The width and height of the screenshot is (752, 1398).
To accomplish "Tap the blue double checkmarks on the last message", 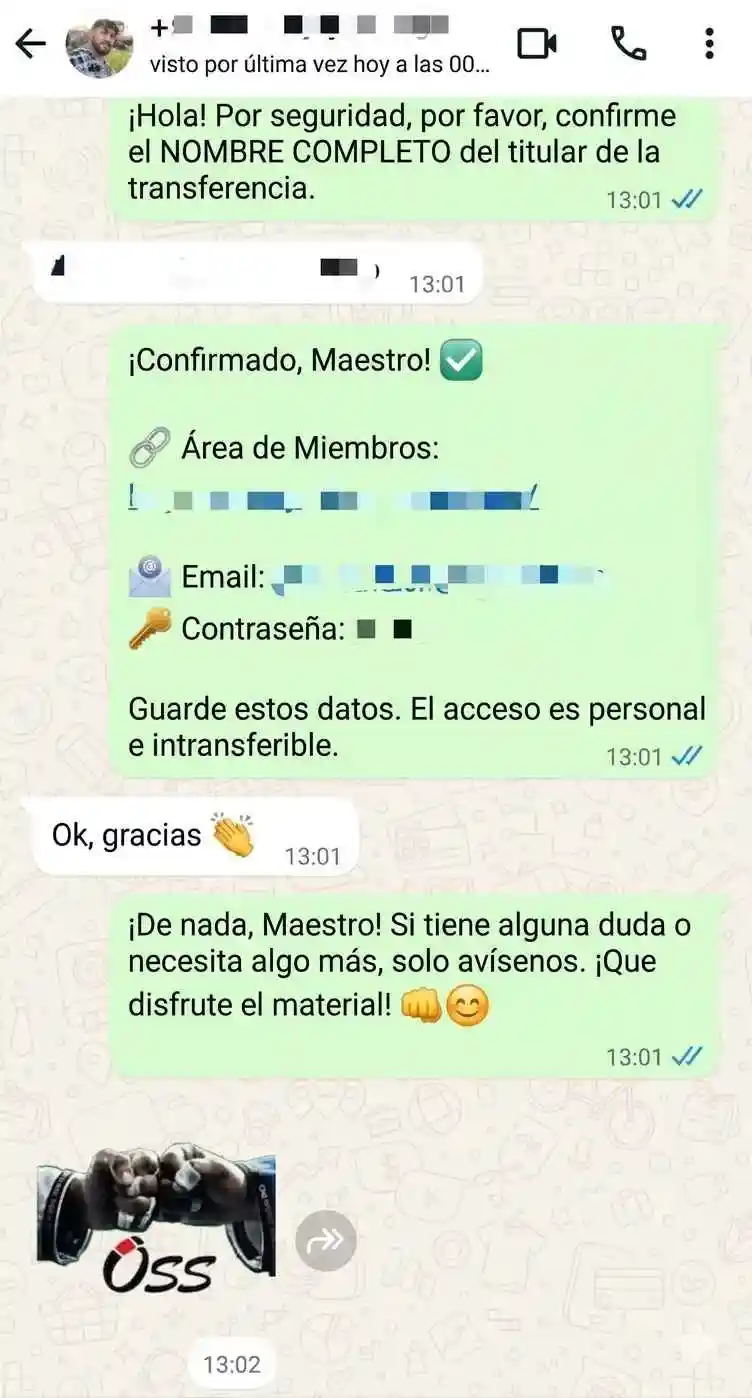I will (x=688, y=1055).
